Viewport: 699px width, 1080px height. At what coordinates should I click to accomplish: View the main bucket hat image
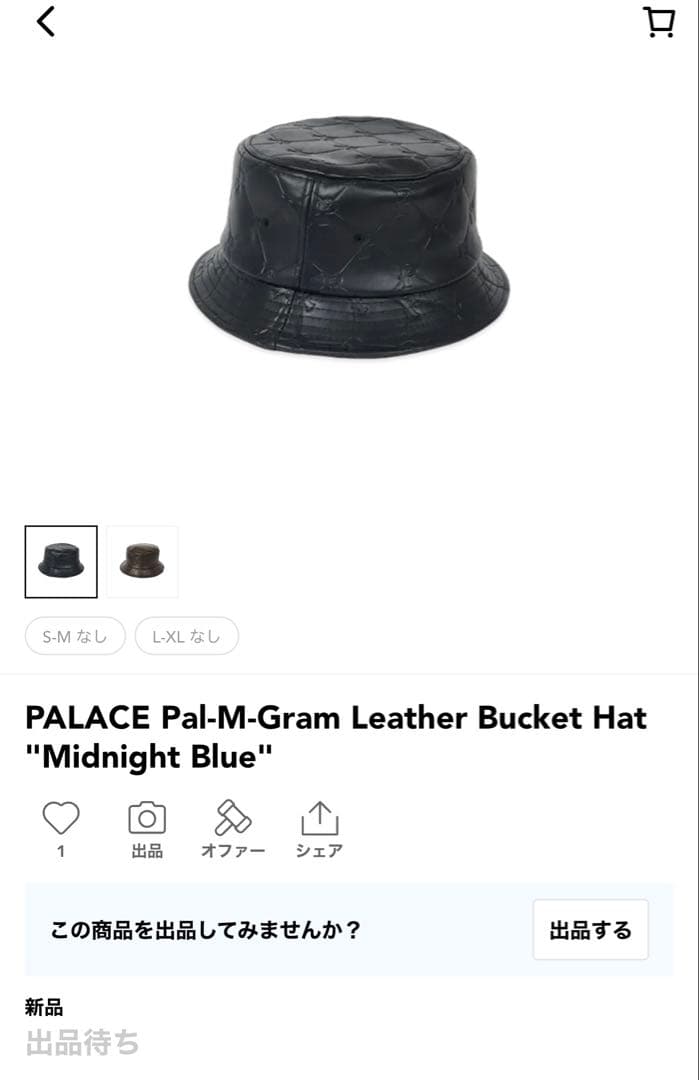pyautogui.click(x=349, y=236)
